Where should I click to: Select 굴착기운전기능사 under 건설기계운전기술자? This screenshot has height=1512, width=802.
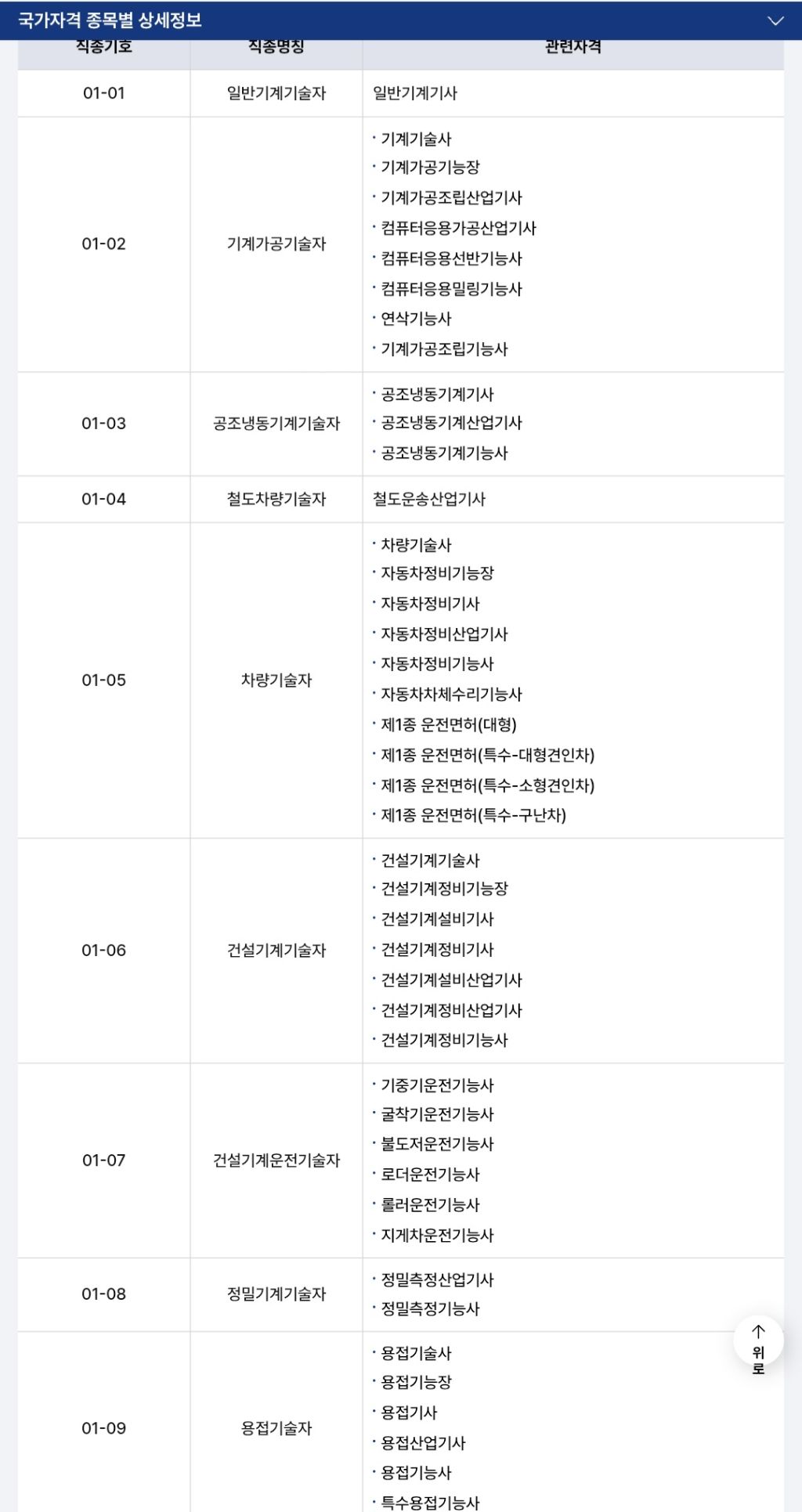(437, 1115)
